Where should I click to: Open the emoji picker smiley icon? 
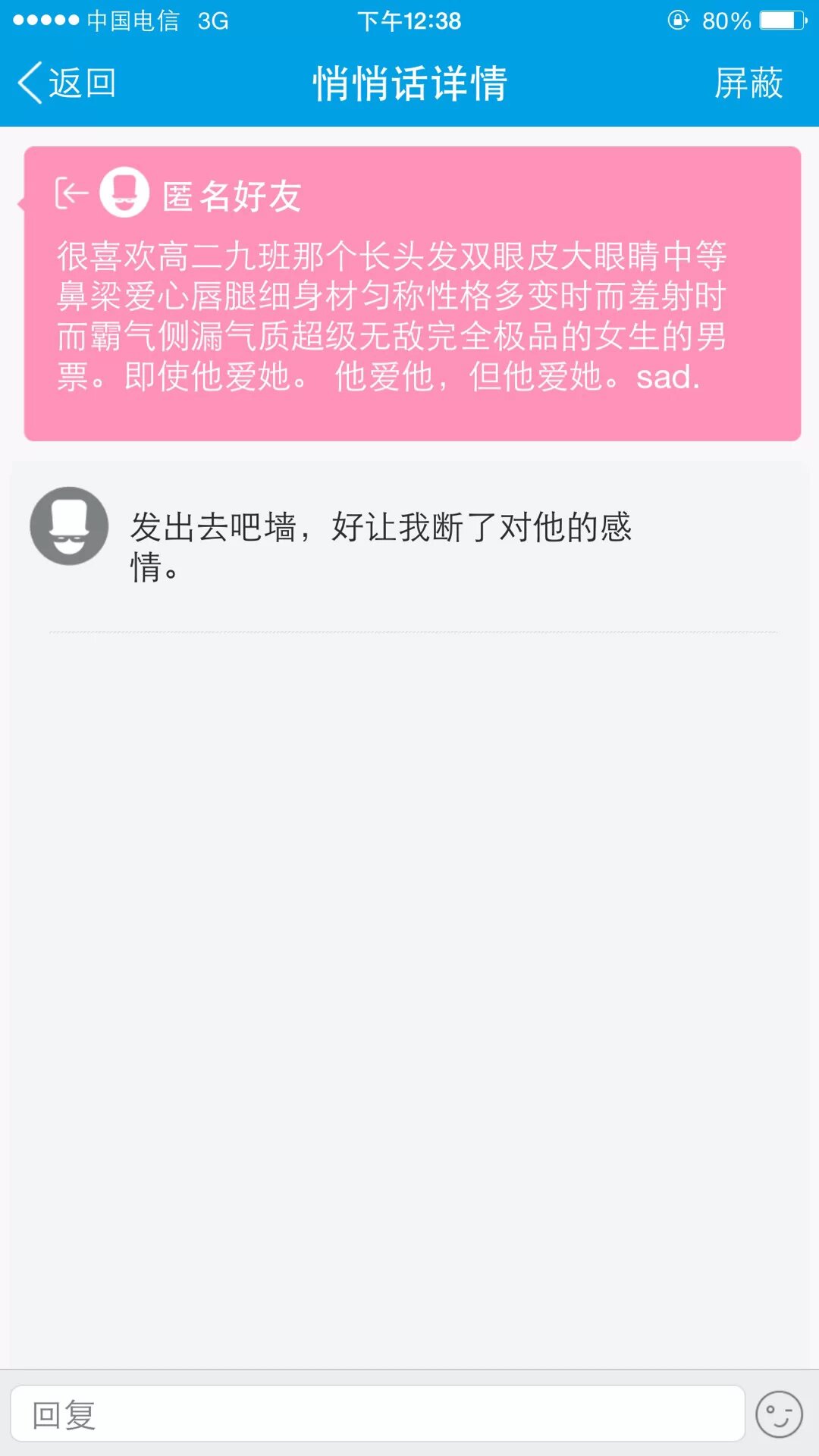pos(779,1414)
